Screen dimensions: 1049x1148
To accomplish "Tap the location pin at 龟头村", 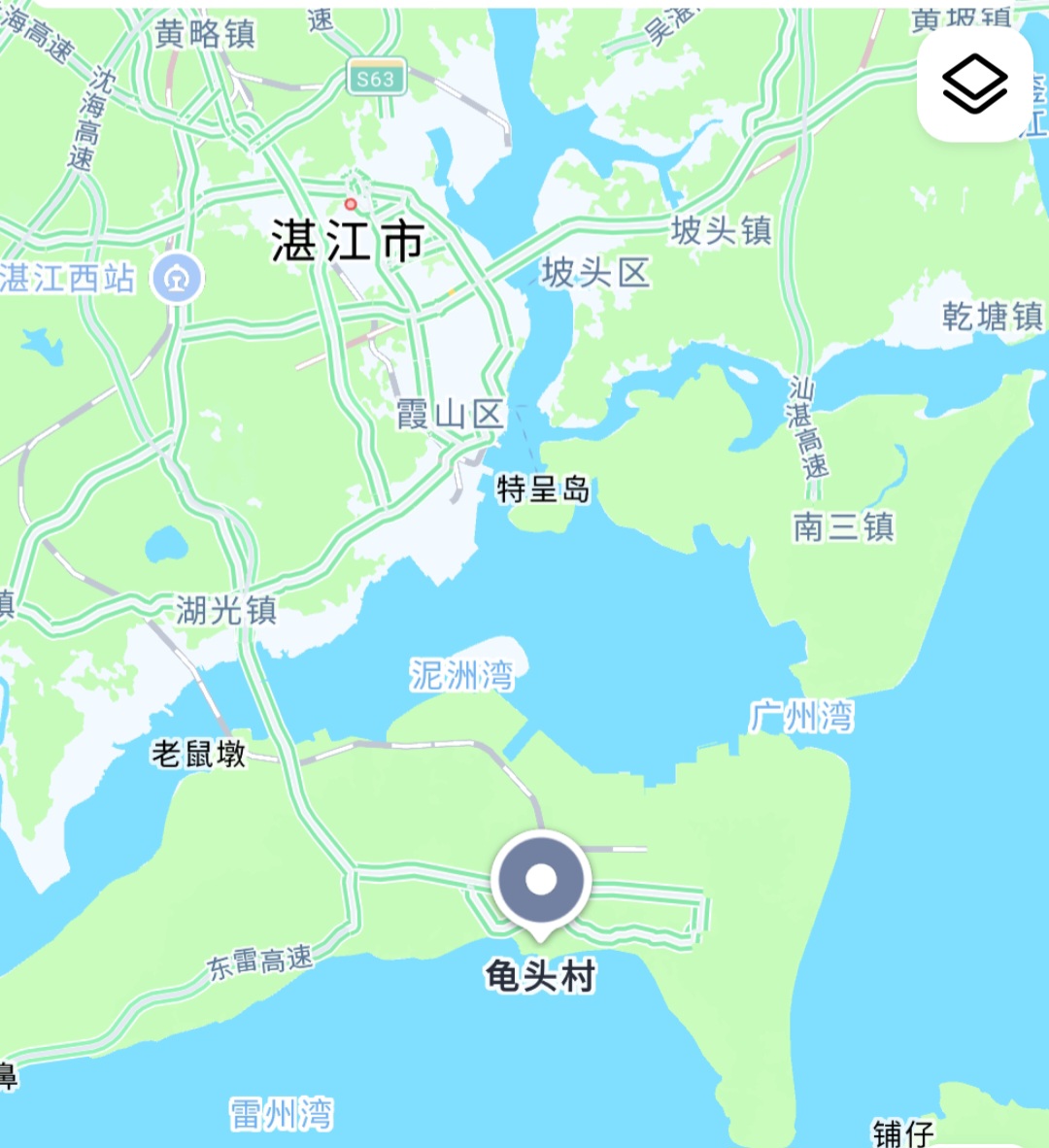I will 541,882.
